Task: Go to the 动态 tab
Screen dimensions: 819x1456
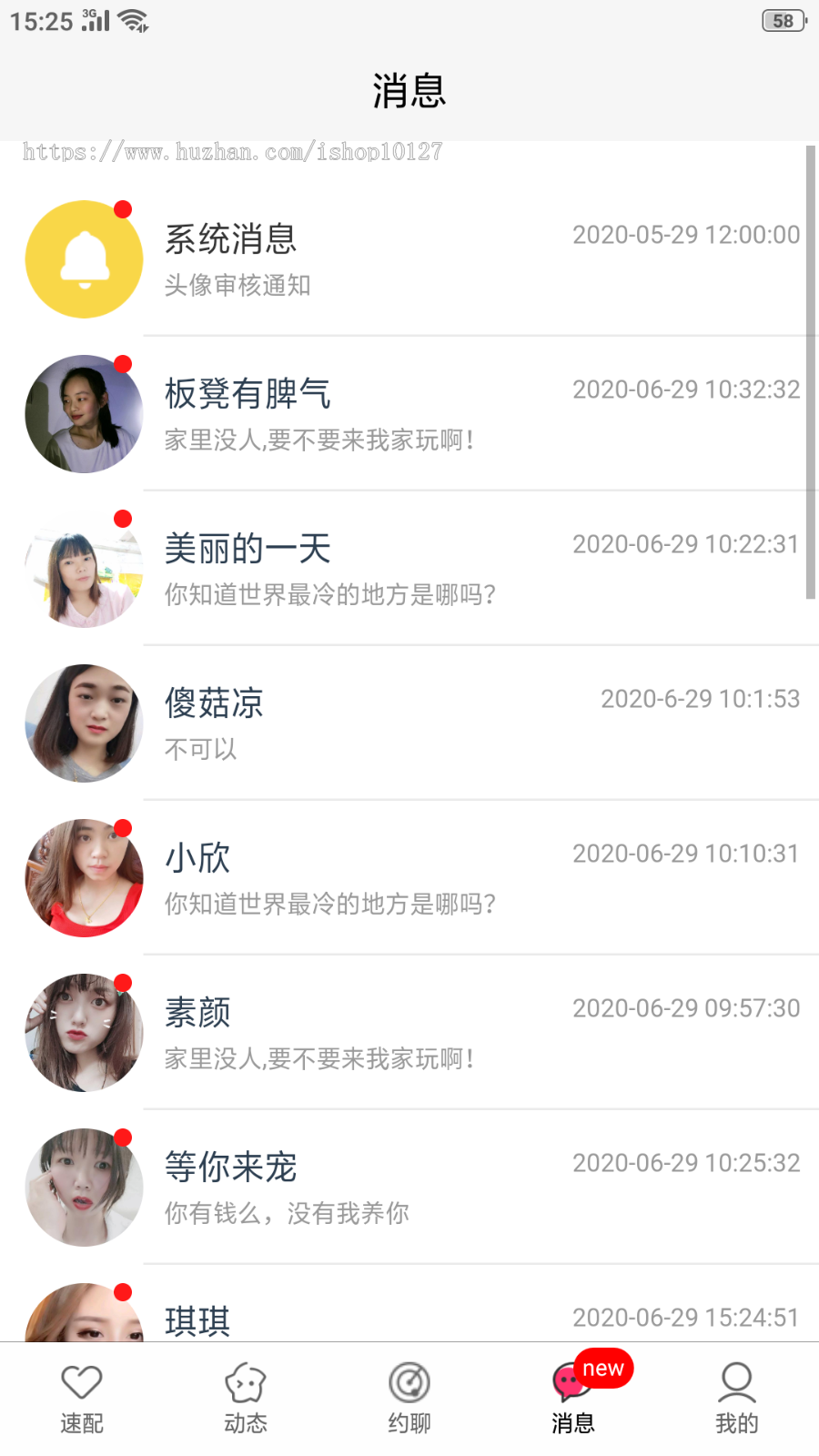Action: pyautogui.click(x=246, y=1399)
